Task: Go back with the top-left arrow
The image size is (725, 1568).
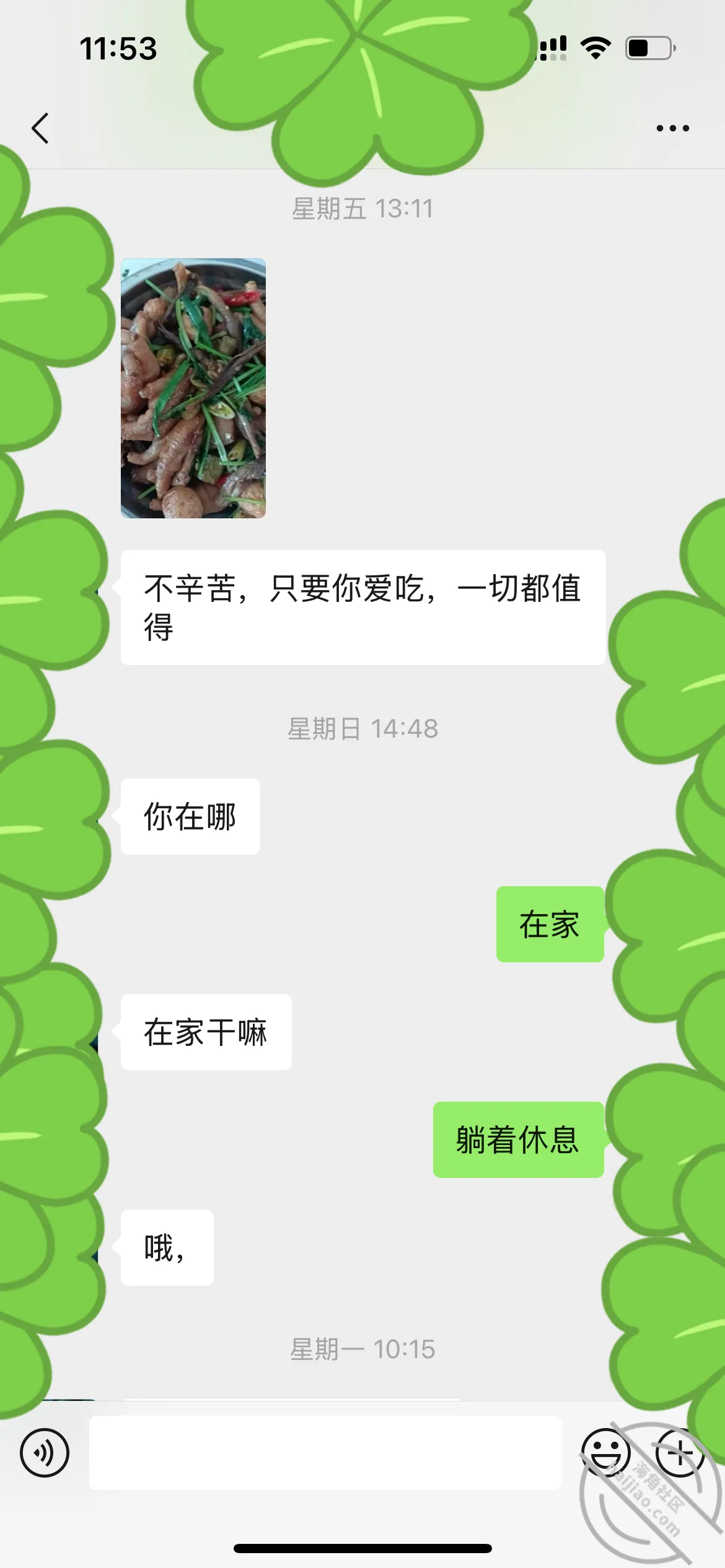Action: [x=40, y=128]
